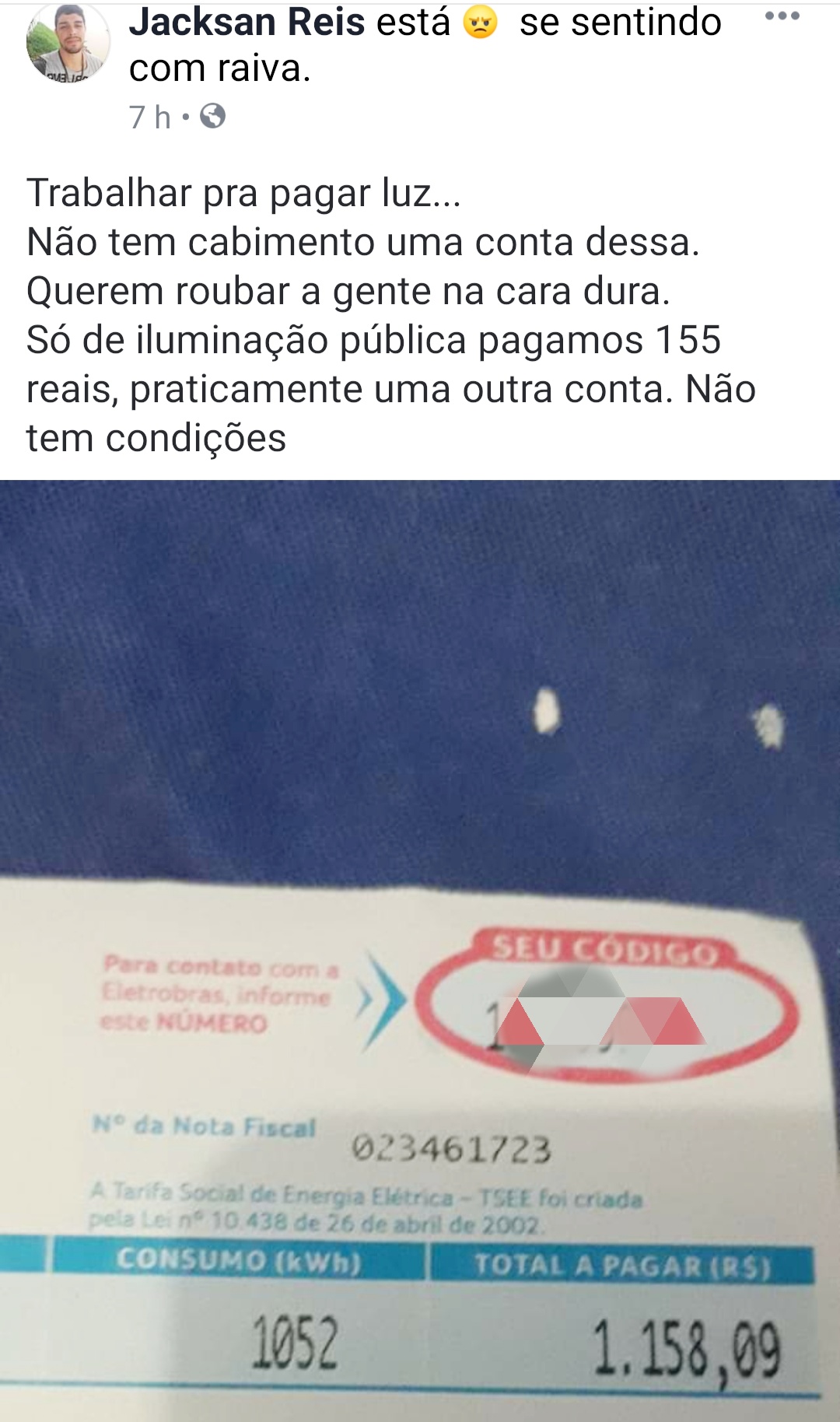This screenshot has width=840, height=1422.
Task: View the post's public audience globe
Action: (213, 117)
